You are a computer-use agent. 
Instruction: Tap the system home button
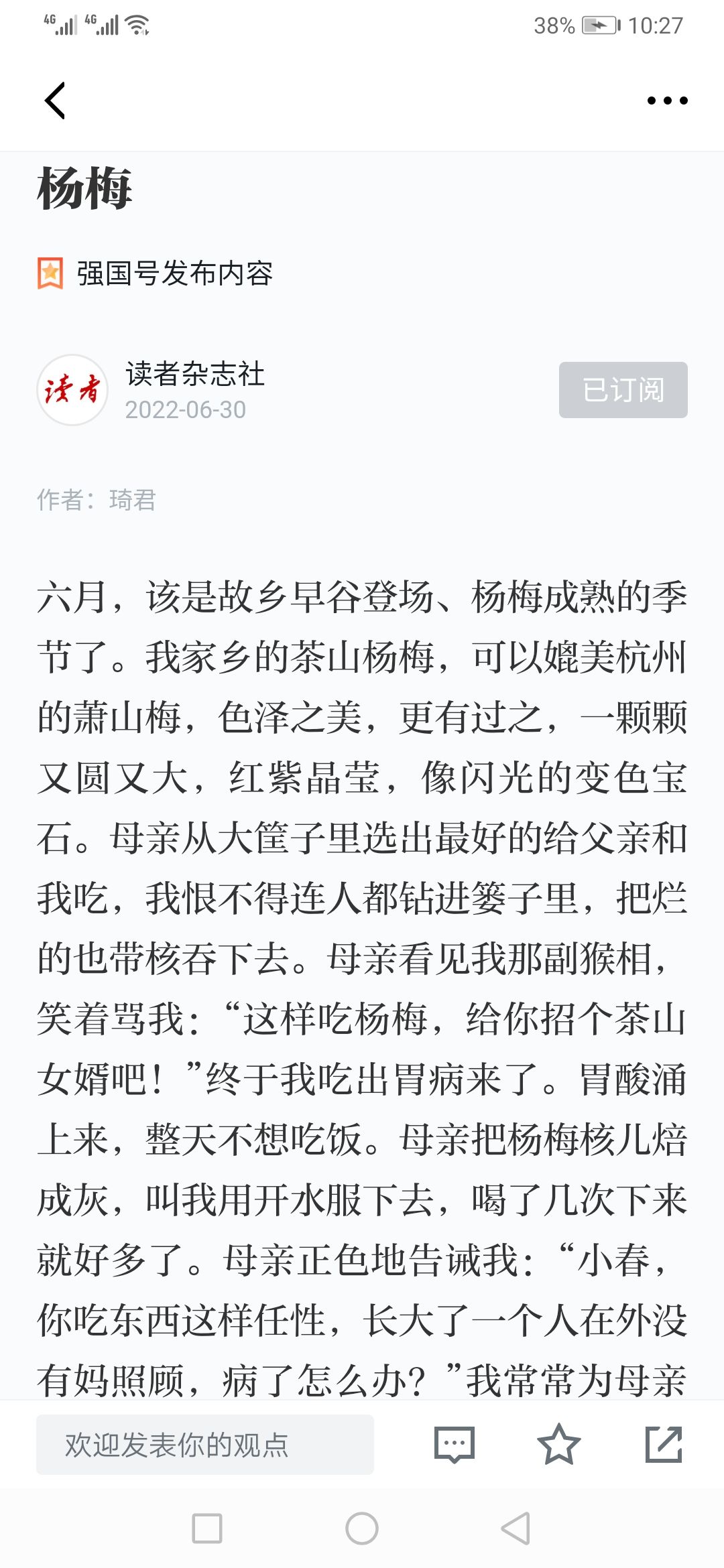362,1528
